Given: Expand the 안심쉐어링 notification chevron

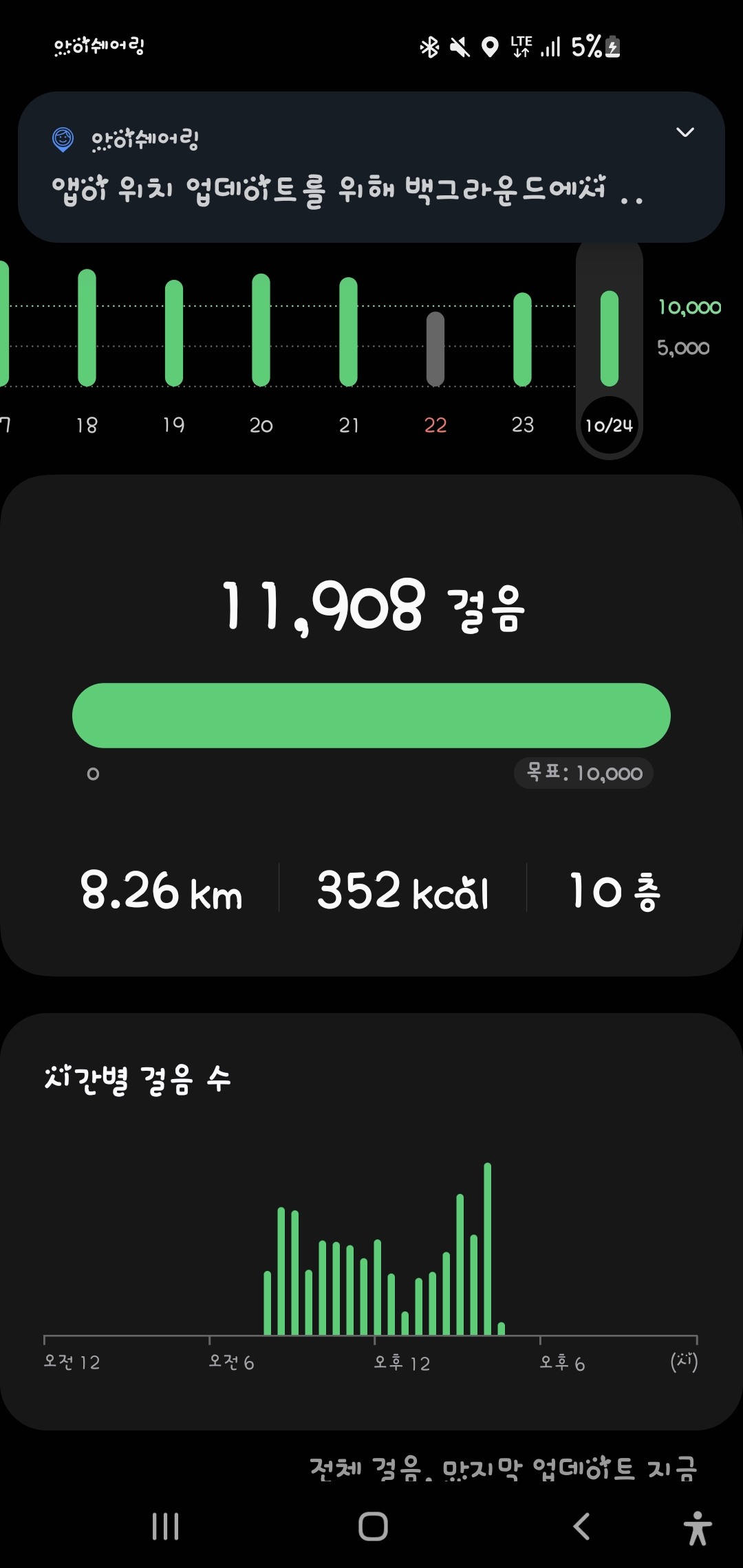Looking at the screenshot, I should click(x=685, y=132).
